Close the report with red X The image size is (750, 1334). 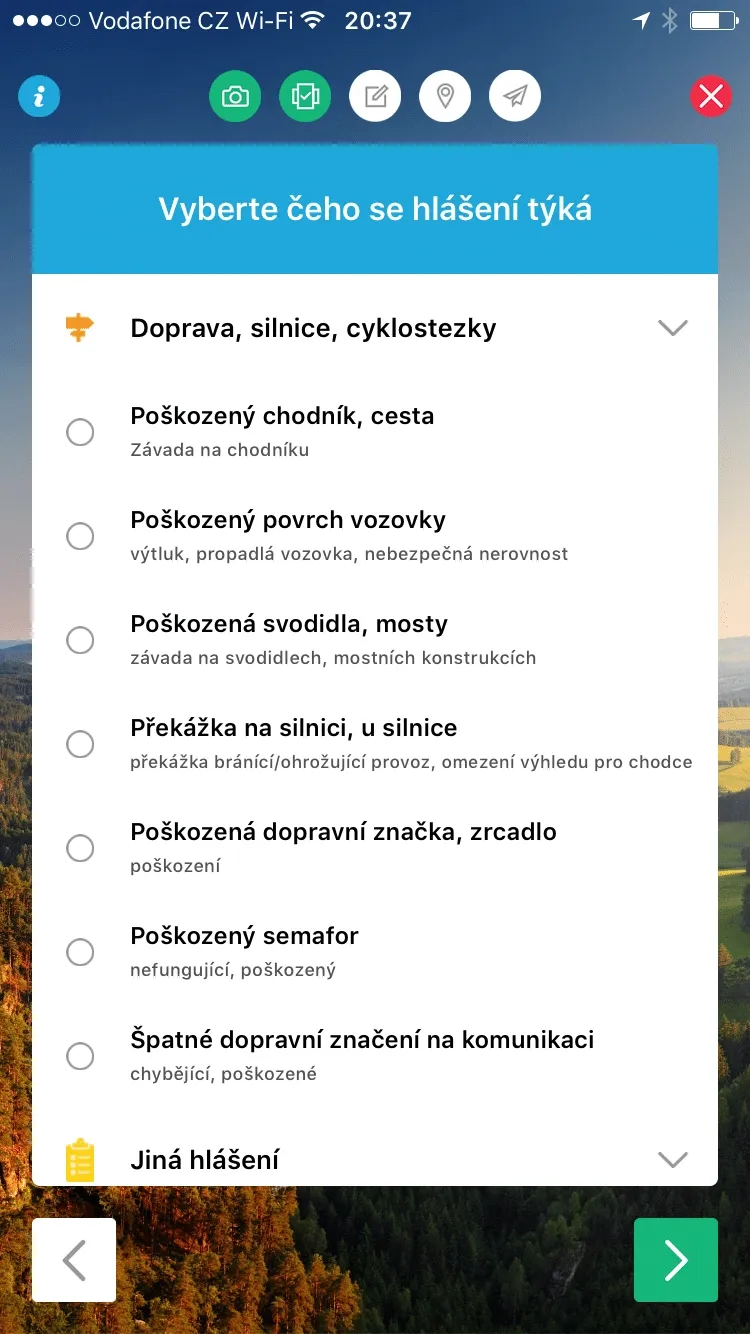pyautogui.click(x=711, y=97)
